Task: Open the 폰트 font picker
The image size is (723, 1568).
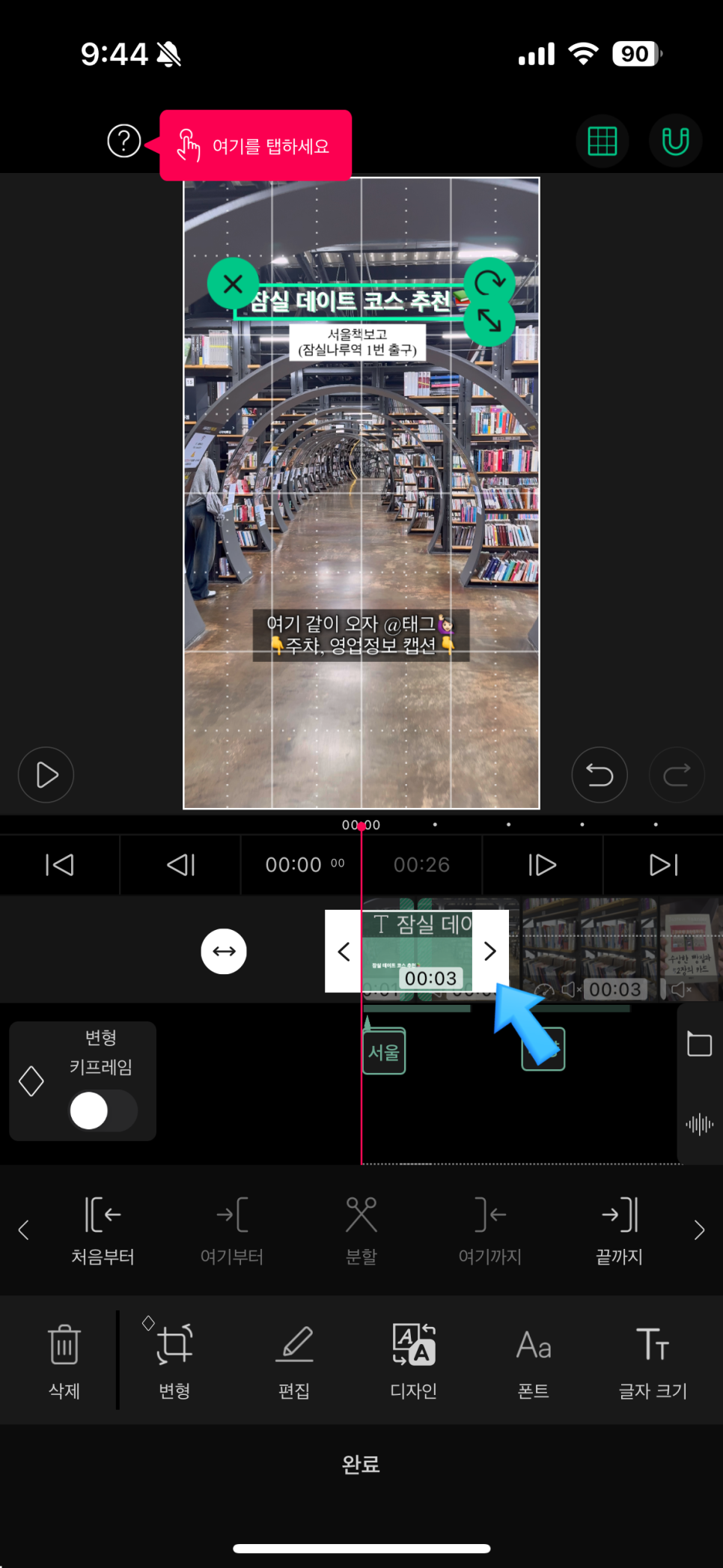Action: point(534,1360)
